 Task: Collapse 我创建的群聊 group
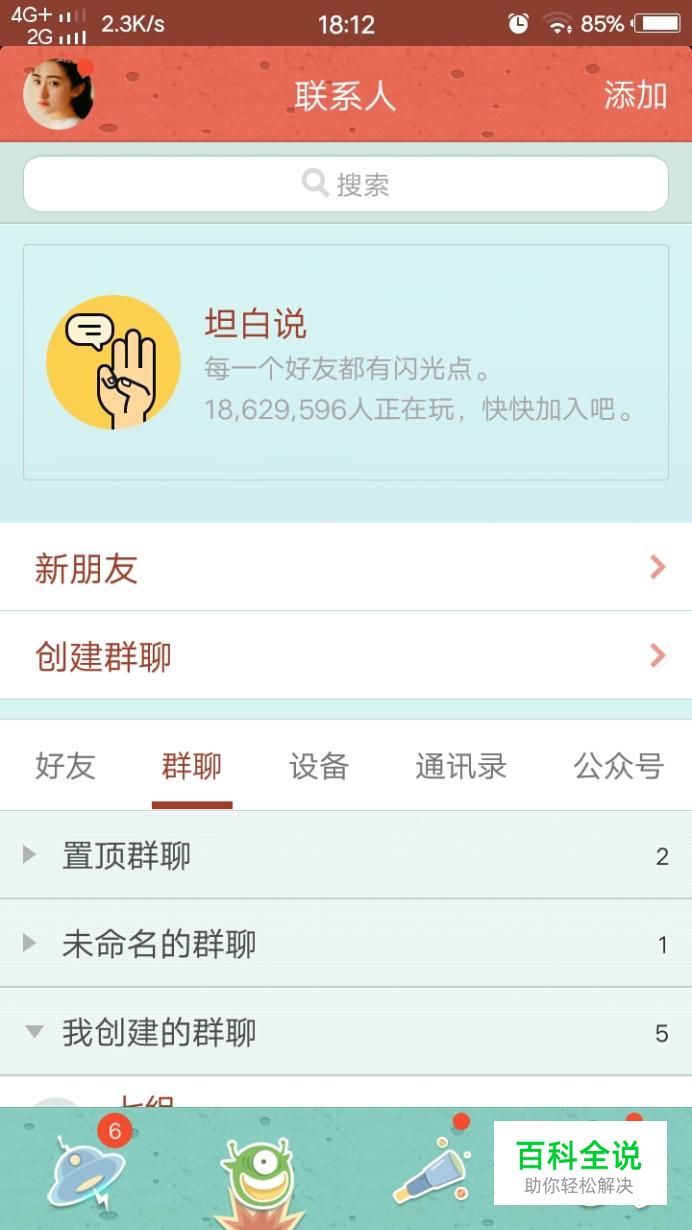tap(346, 1032)
